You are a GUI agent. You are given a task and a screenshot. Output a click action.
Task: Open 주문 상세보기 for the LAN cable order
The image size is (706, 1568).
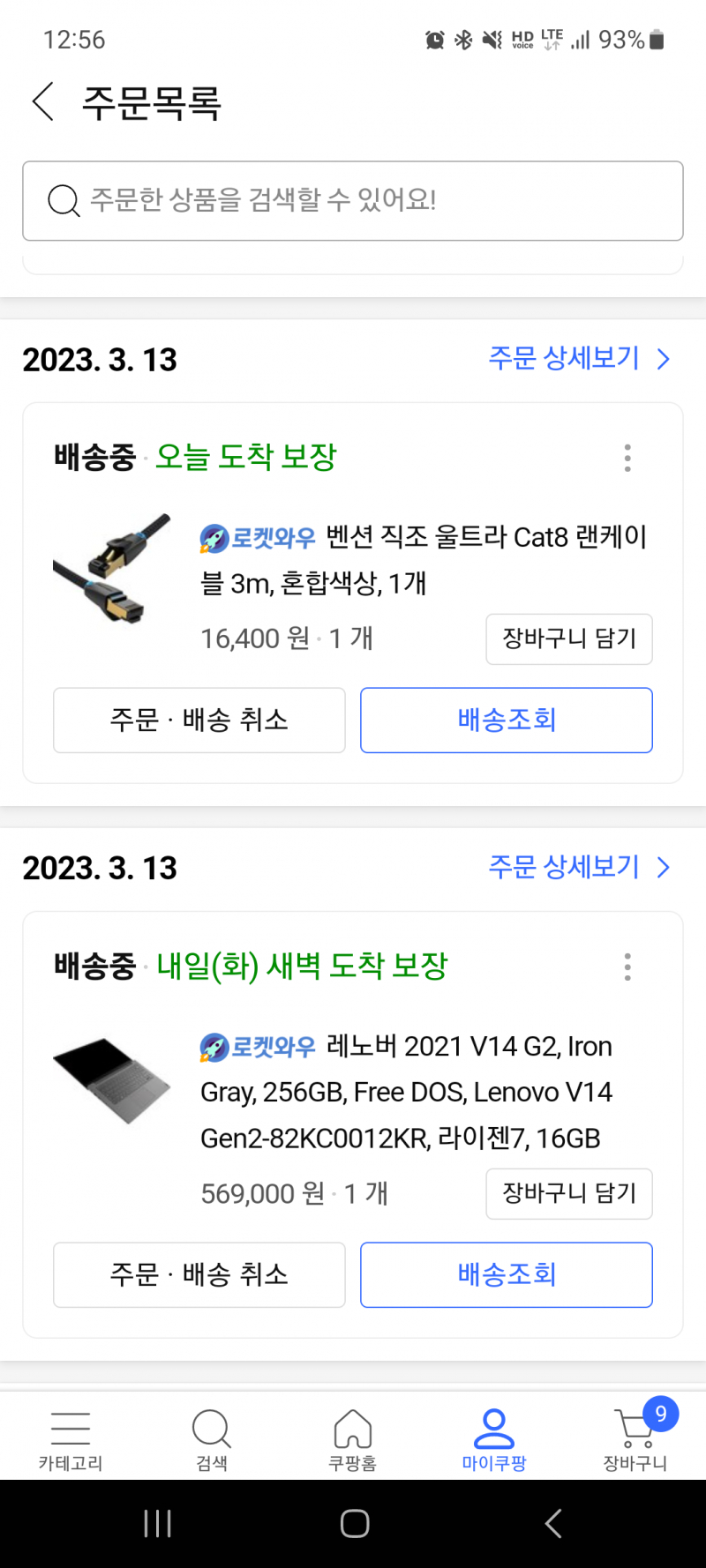(579, 359)
